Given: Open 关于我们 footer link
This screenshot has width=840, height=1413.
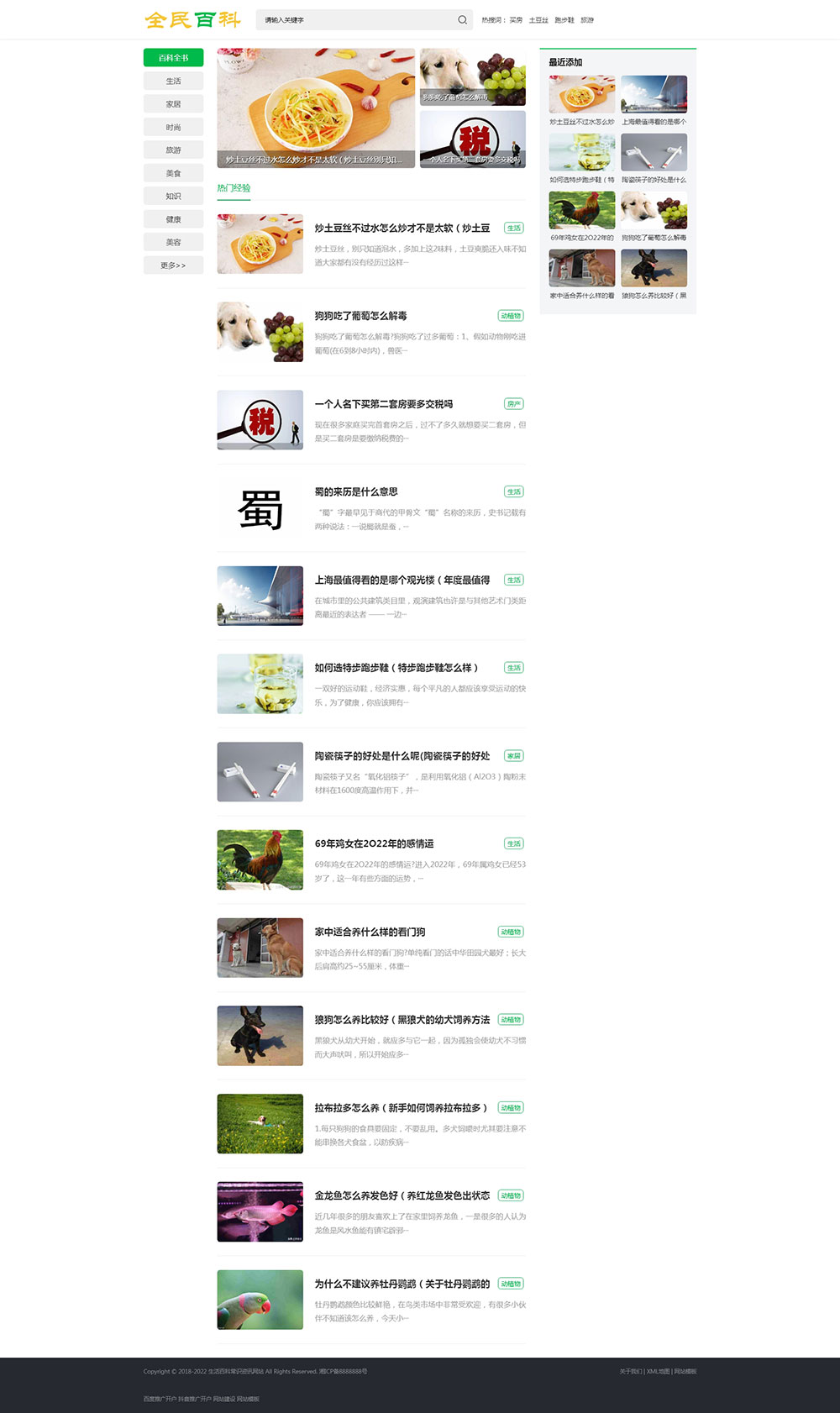Looking at the screenshot, I should pos(631,1371).
